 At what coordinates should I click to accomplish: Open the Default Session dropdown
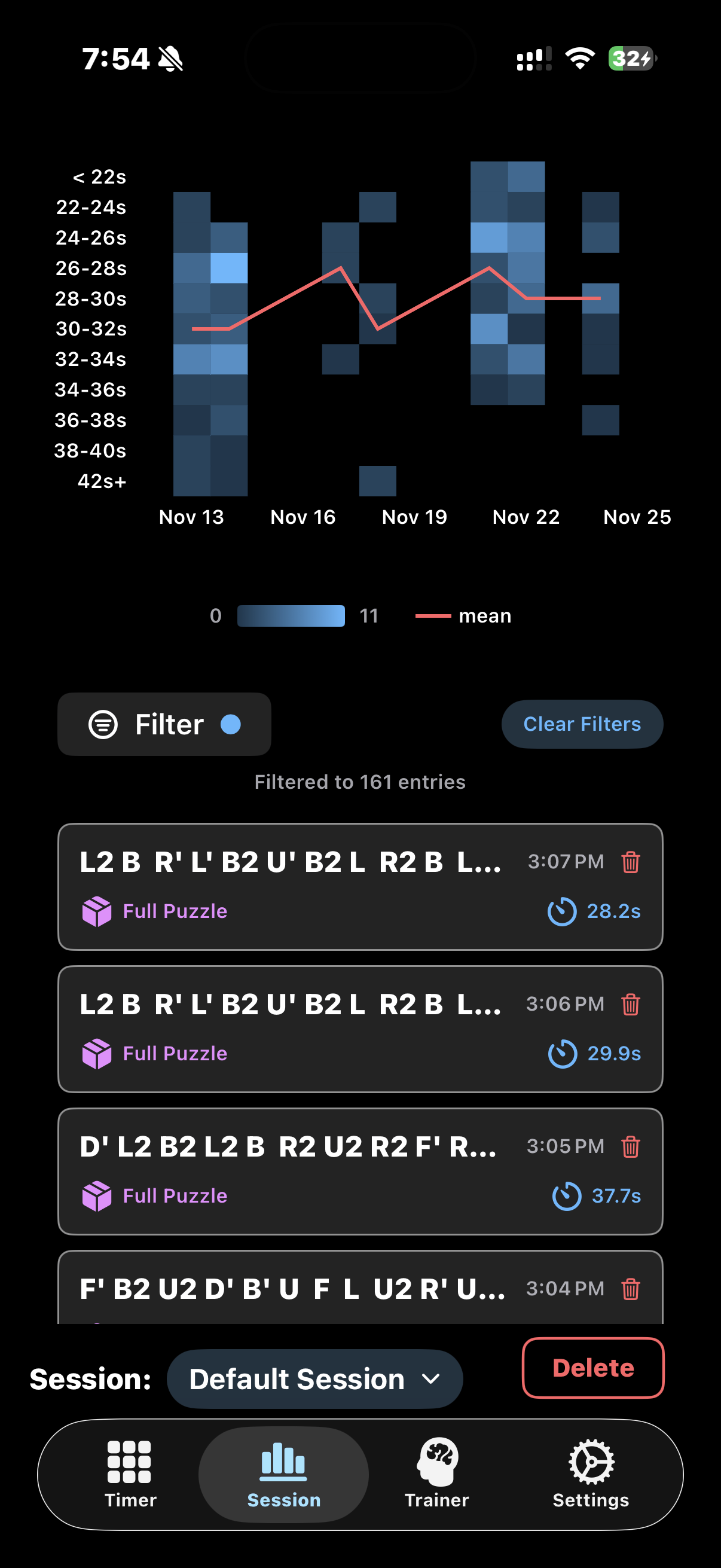pos(314,1378)
